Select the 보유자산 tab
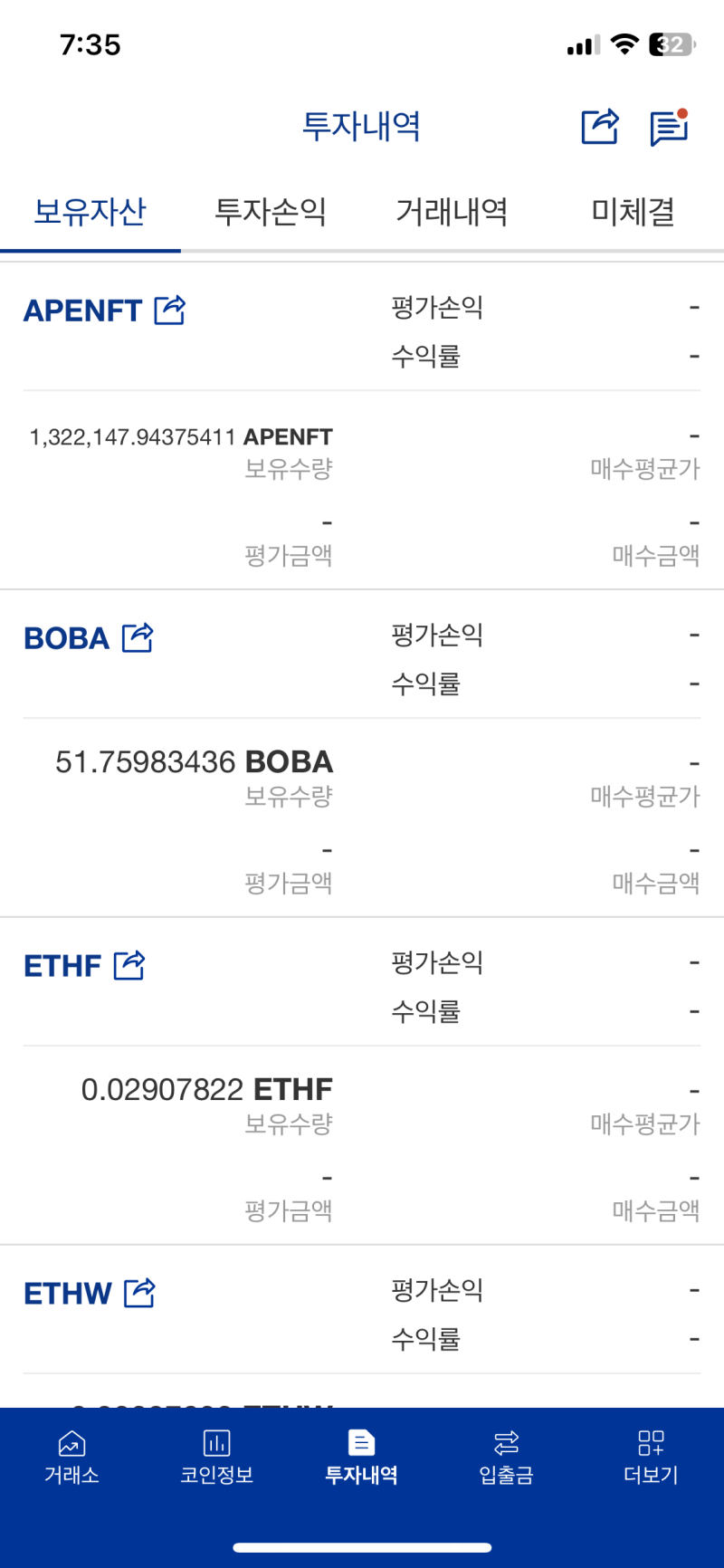Screen dimensions: 724x1568 click(x=90, y=212)
